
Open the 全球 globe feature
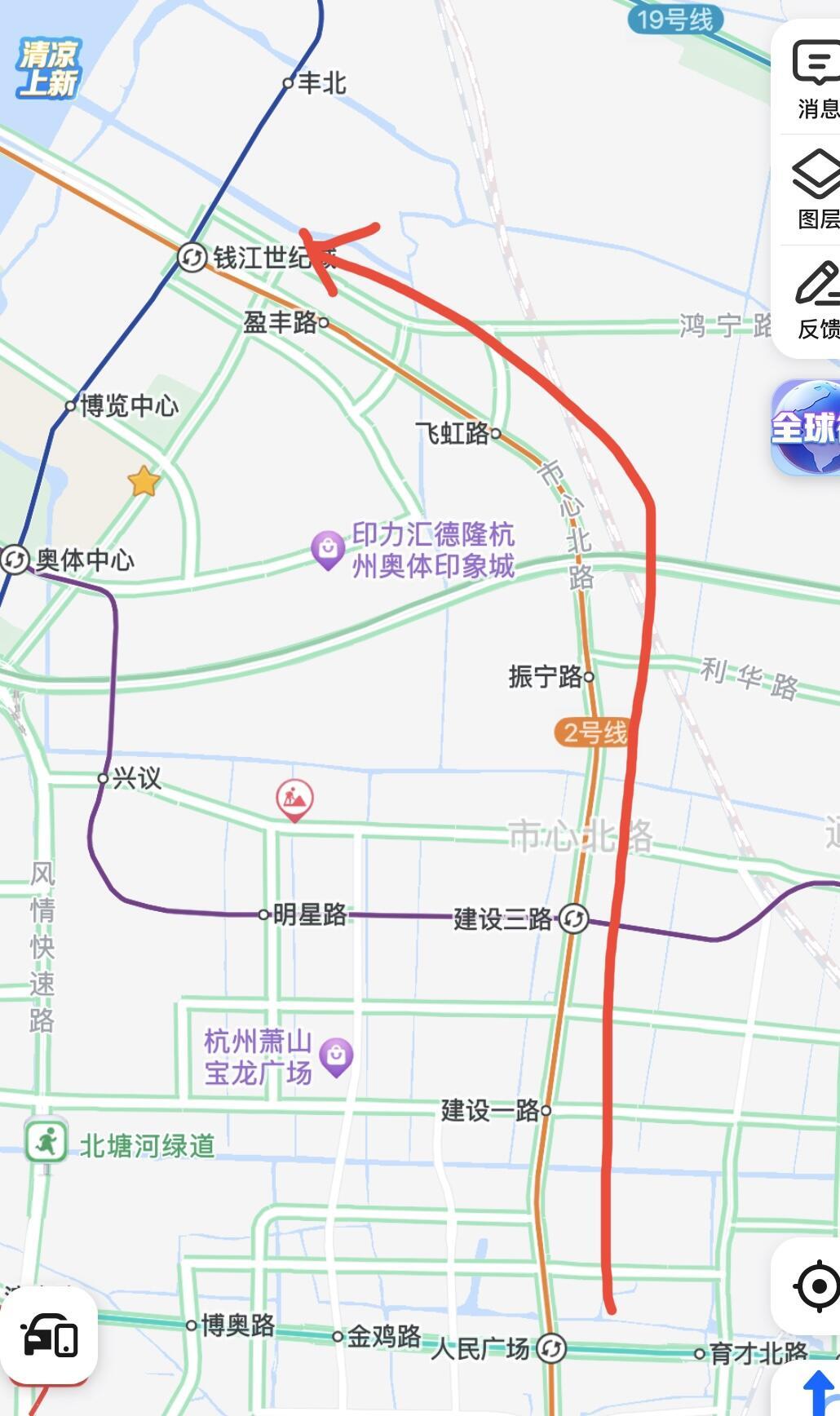pos(806,427)
